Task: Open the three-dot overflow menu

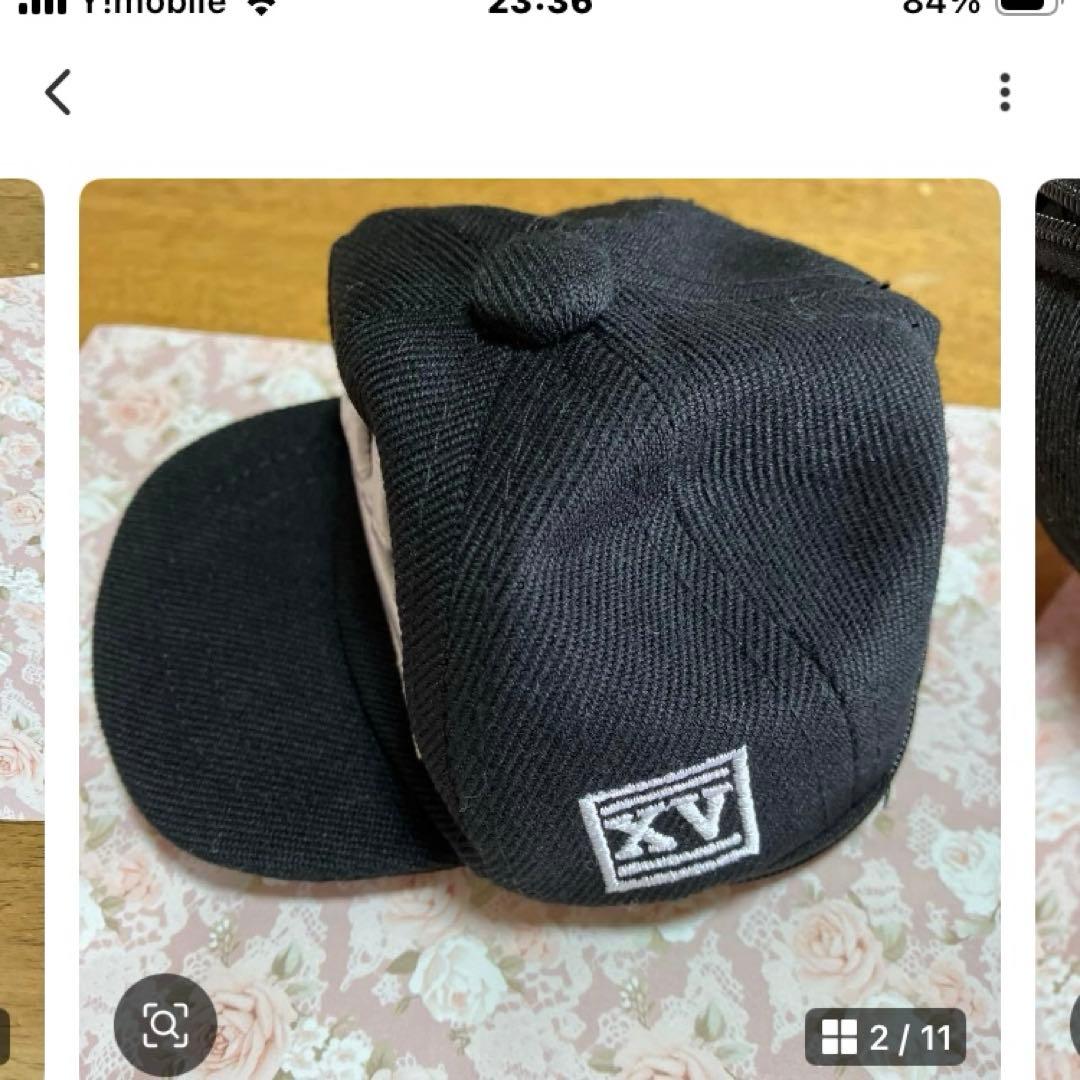Action: 1004,93
